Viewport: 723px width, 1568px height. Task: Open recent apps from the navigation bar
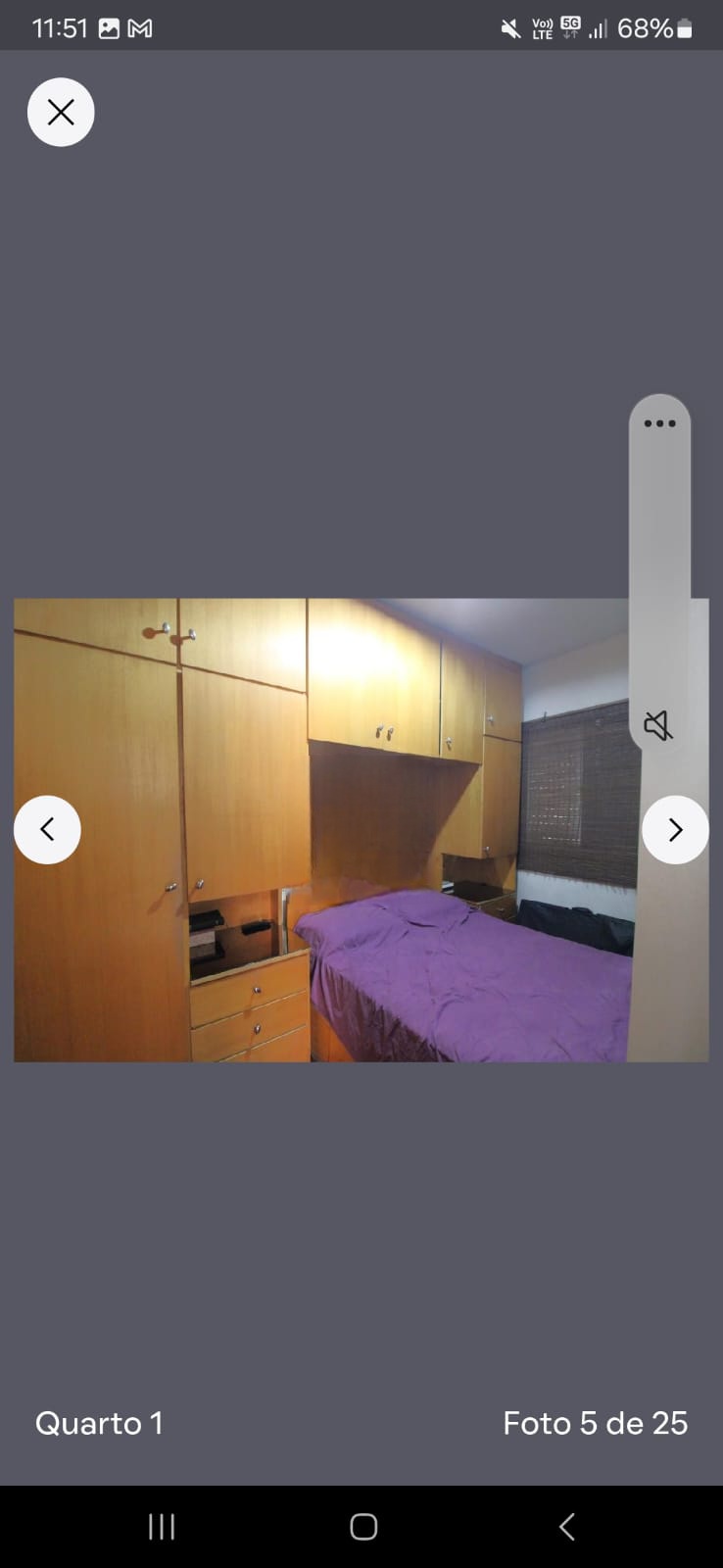(162, 1526)
